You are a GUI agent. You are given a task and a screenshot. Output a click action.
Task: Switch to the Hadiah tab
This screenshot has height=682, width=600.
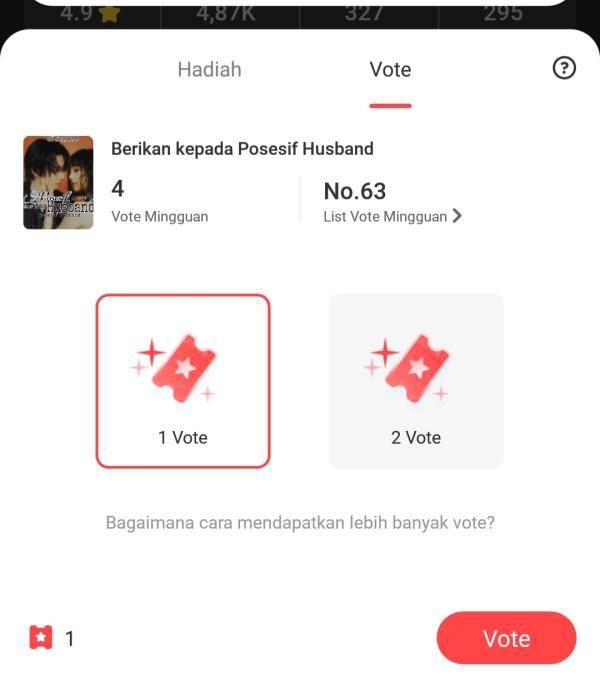pyautogui.click(x=209, y=69)
